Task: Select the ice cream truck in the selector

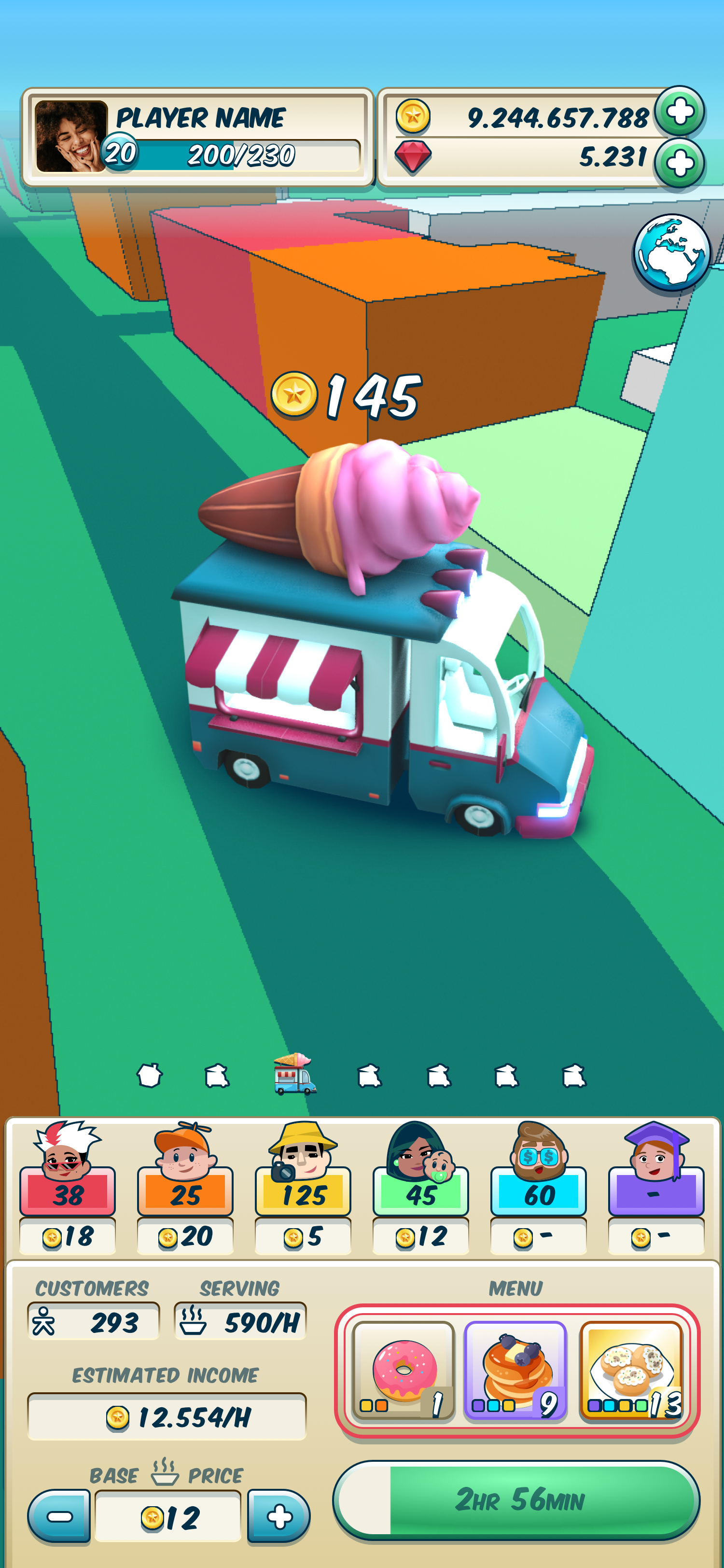Action: click(x=294, y=1074)
